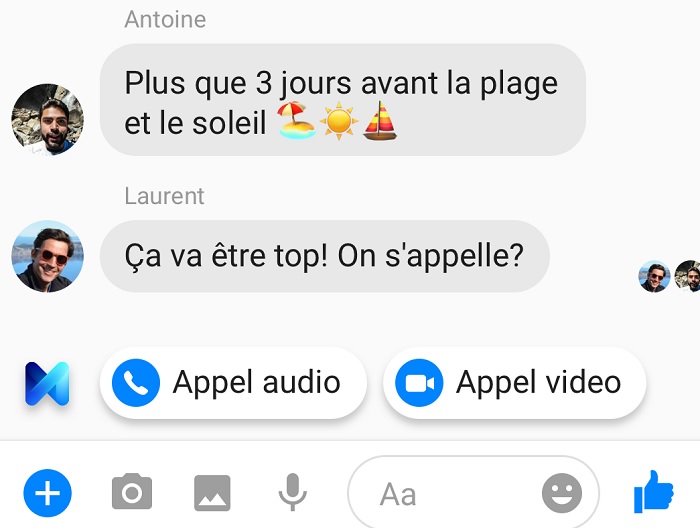Screen dimensions: 700x528
Task: Start an audio call with Appel audio
Action: [233, 383]
